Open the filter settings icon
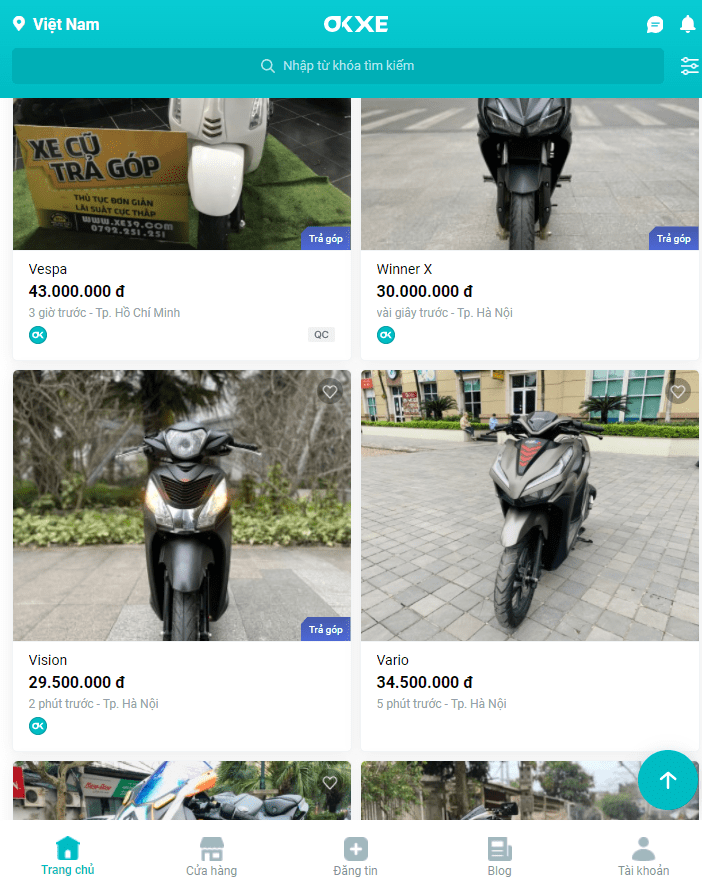Image resolution: width=702 pixels, height=880 pixels. pos(689,66)
